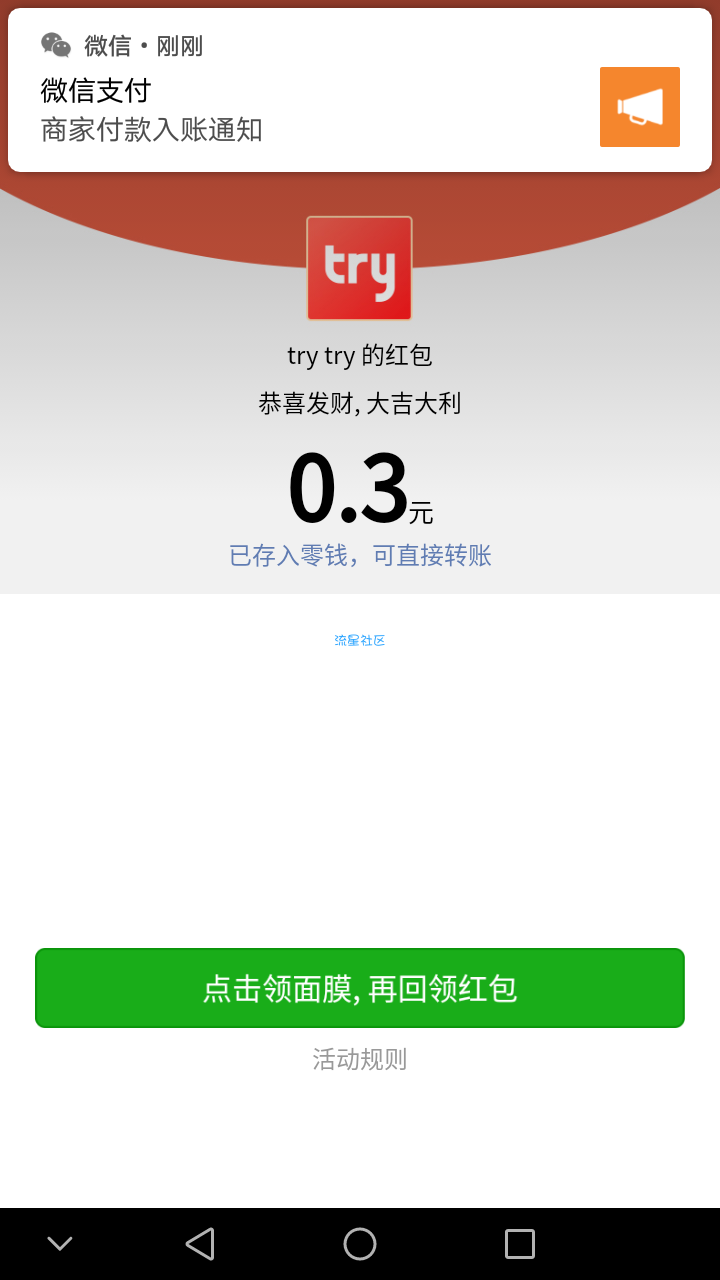Open the 活动规则 link
This screenshot has width=720, height=1280.
click(360, 1059)
